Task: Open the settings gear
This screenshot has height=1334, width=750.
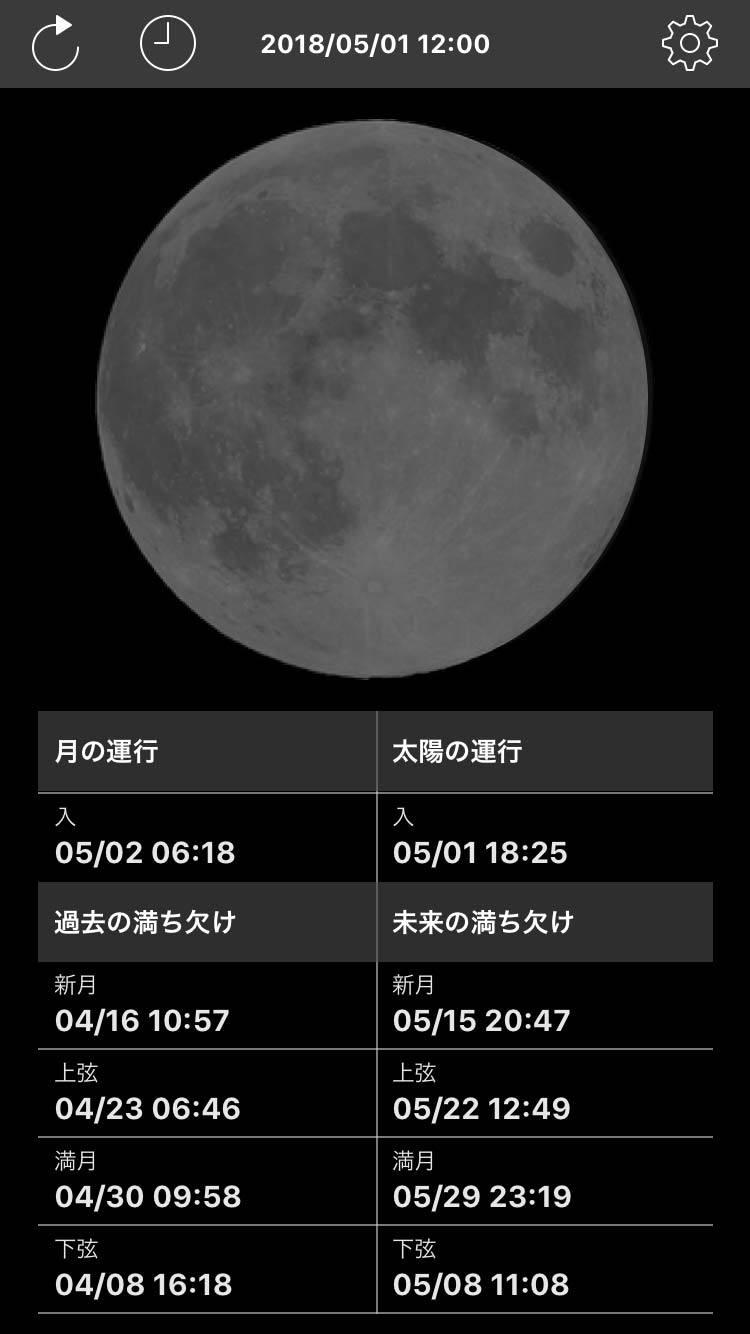Action: [690, 44]
